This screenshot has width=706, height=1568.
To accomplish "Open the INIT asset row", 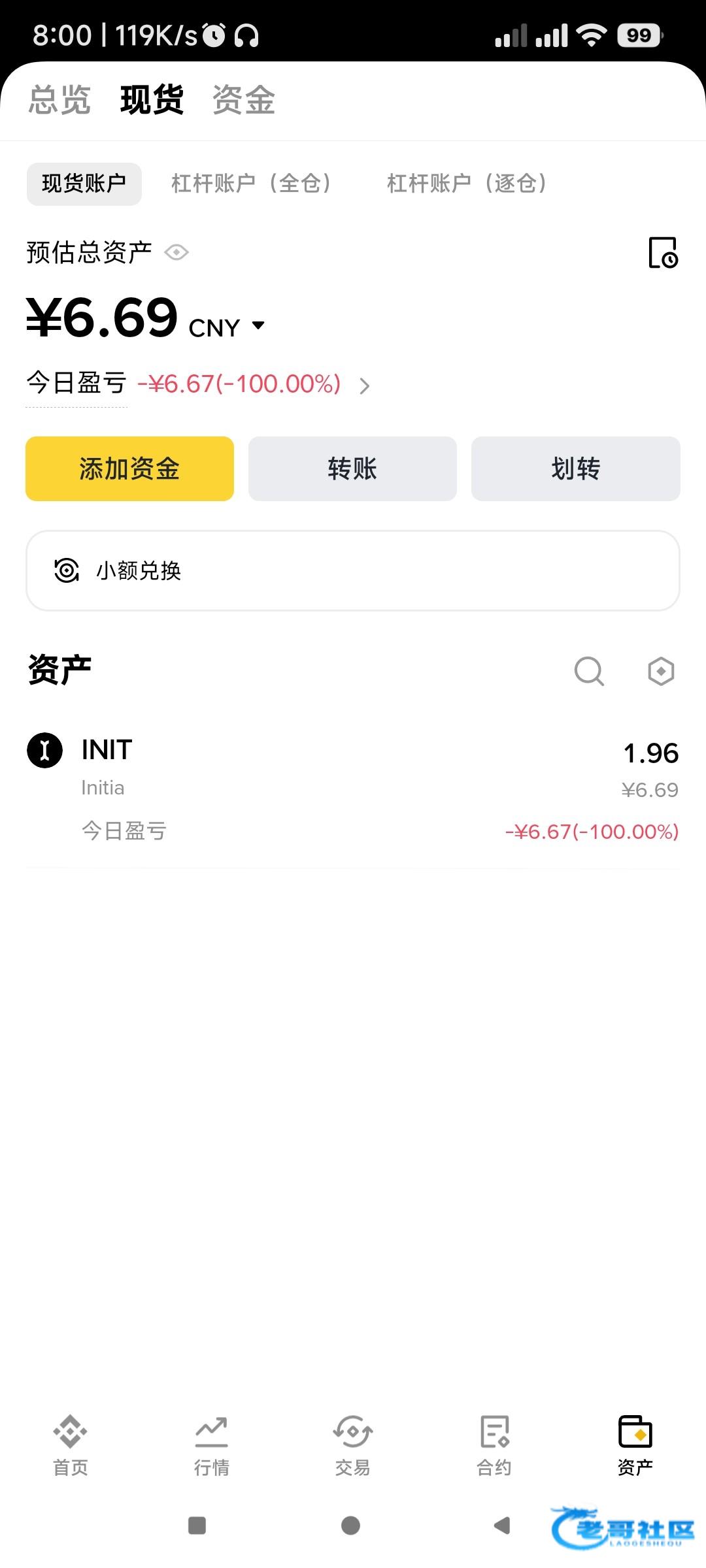I will tap(353, 789).
